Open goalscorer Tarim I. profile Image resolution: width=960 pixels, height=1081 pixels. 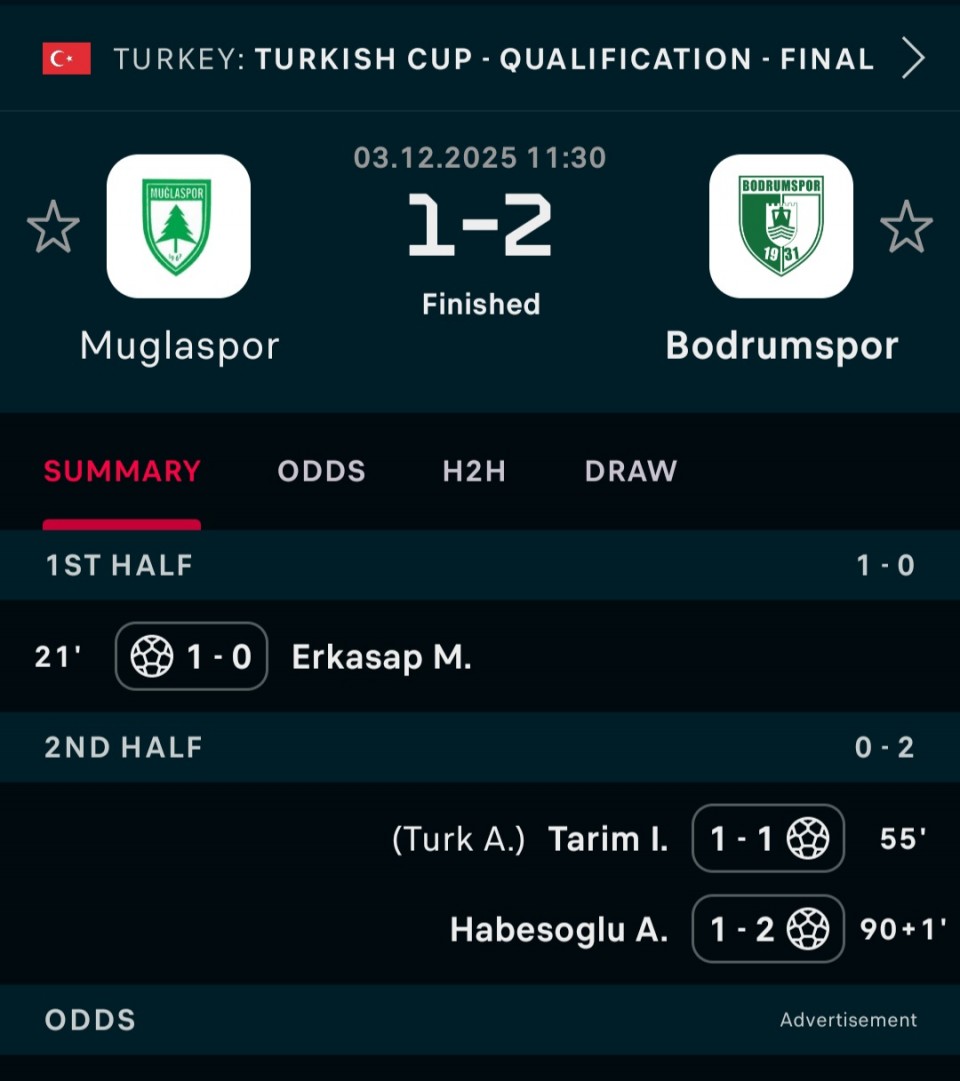click(608, 839)
